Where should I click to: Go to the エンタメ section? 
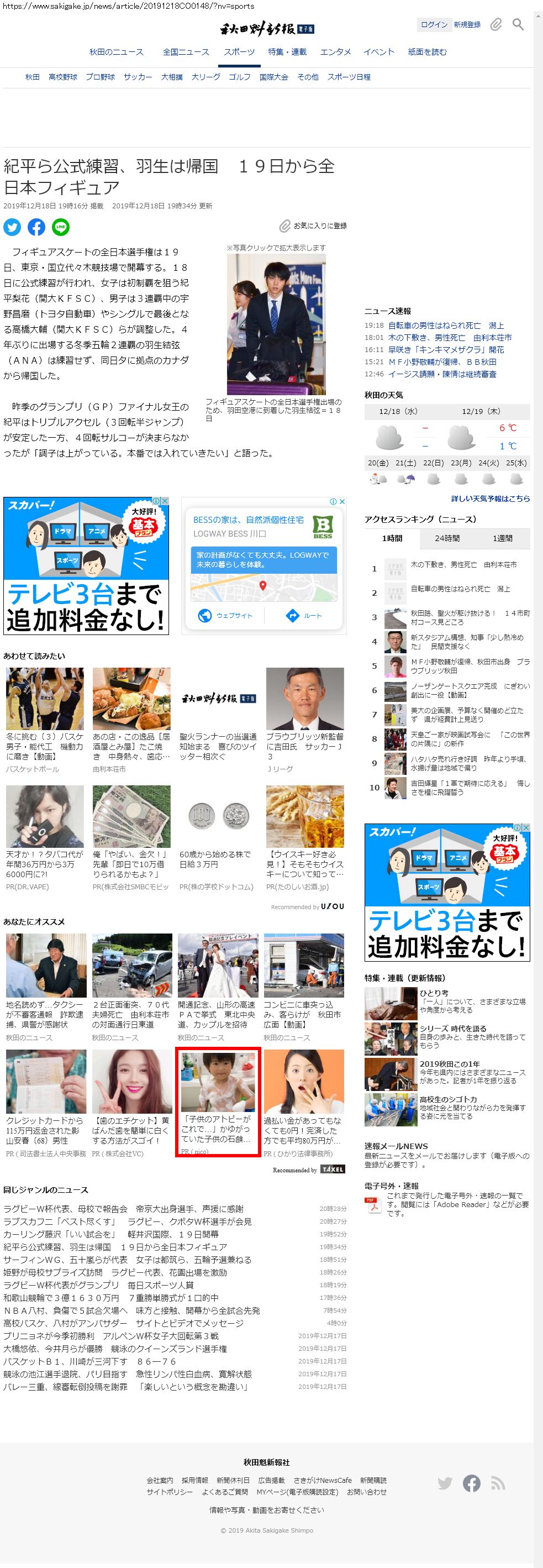(x=335, y=53)
